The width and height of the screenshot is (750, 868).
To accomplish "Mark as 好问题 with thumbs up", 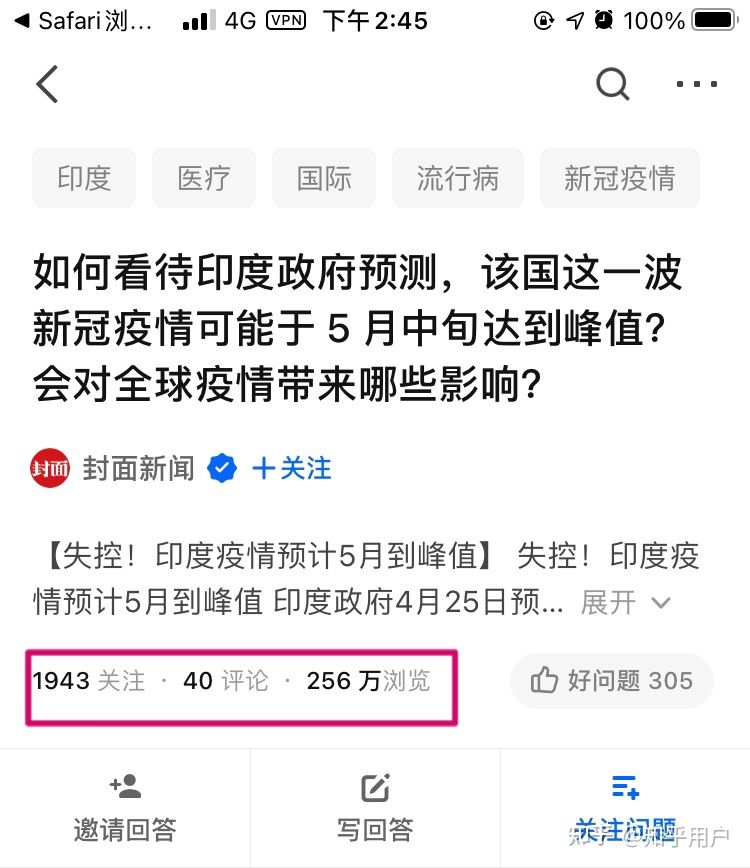I will [611, 681].
